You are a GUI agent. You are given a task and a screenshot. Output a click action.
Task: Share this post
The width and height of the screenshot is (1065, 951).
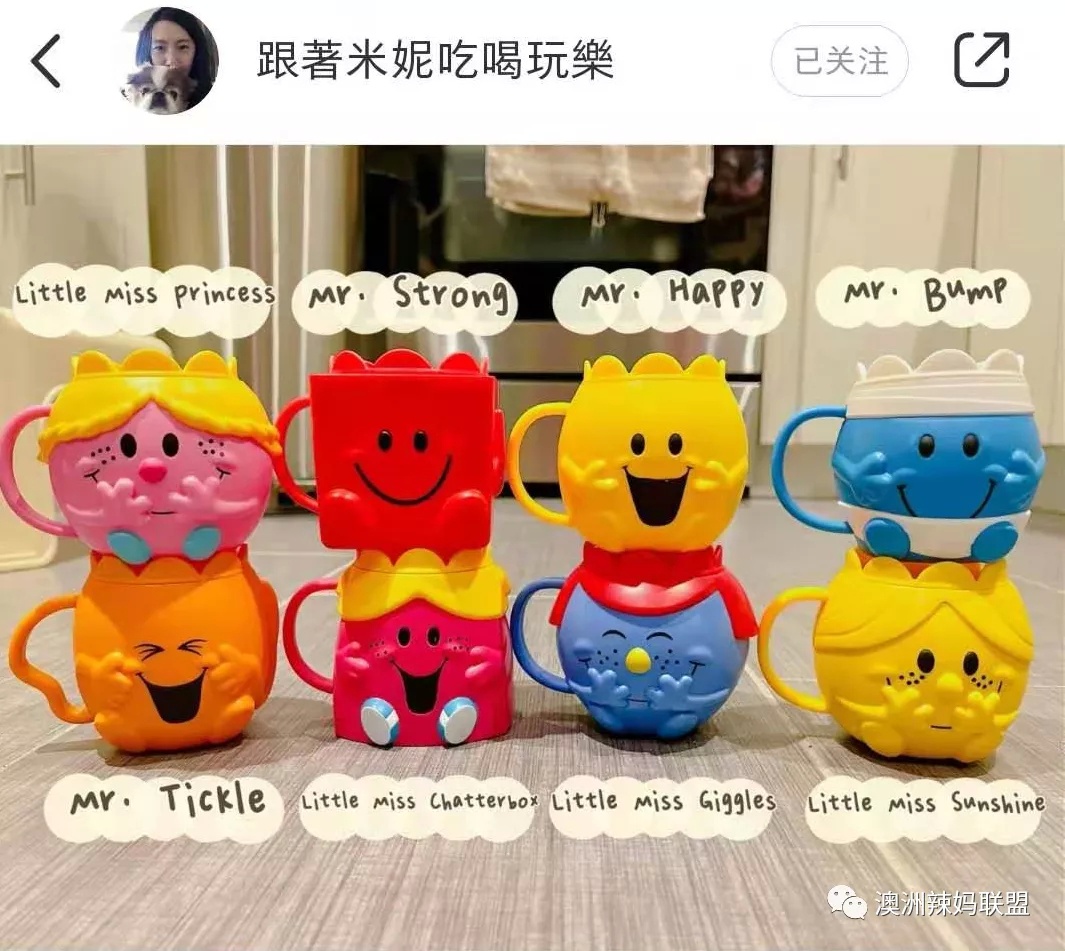coord(981,61)
